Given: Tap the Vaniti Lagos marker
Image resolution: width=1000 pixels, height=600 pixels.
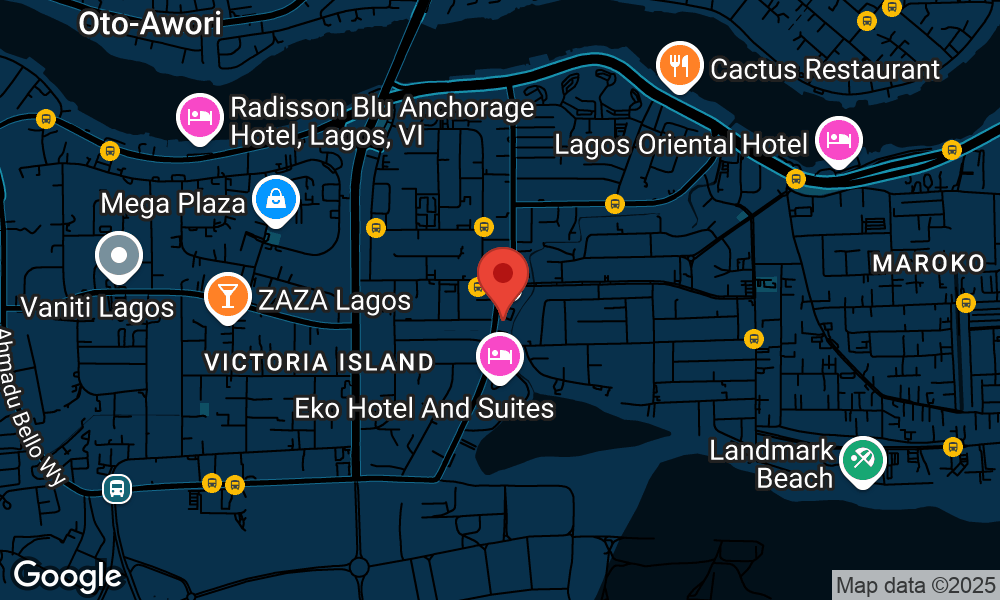Looking at the screenshot, I should click(119, 255).
